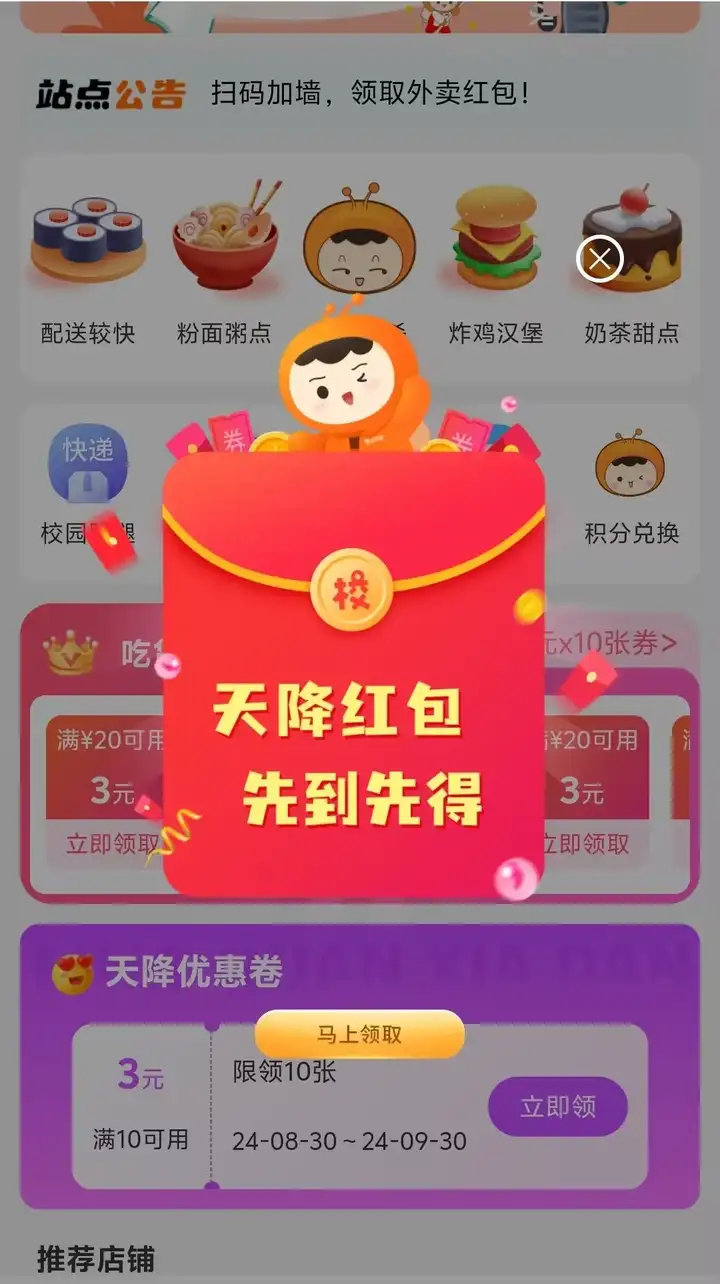Tap the 马上领取 claim button

[360, 1034]
